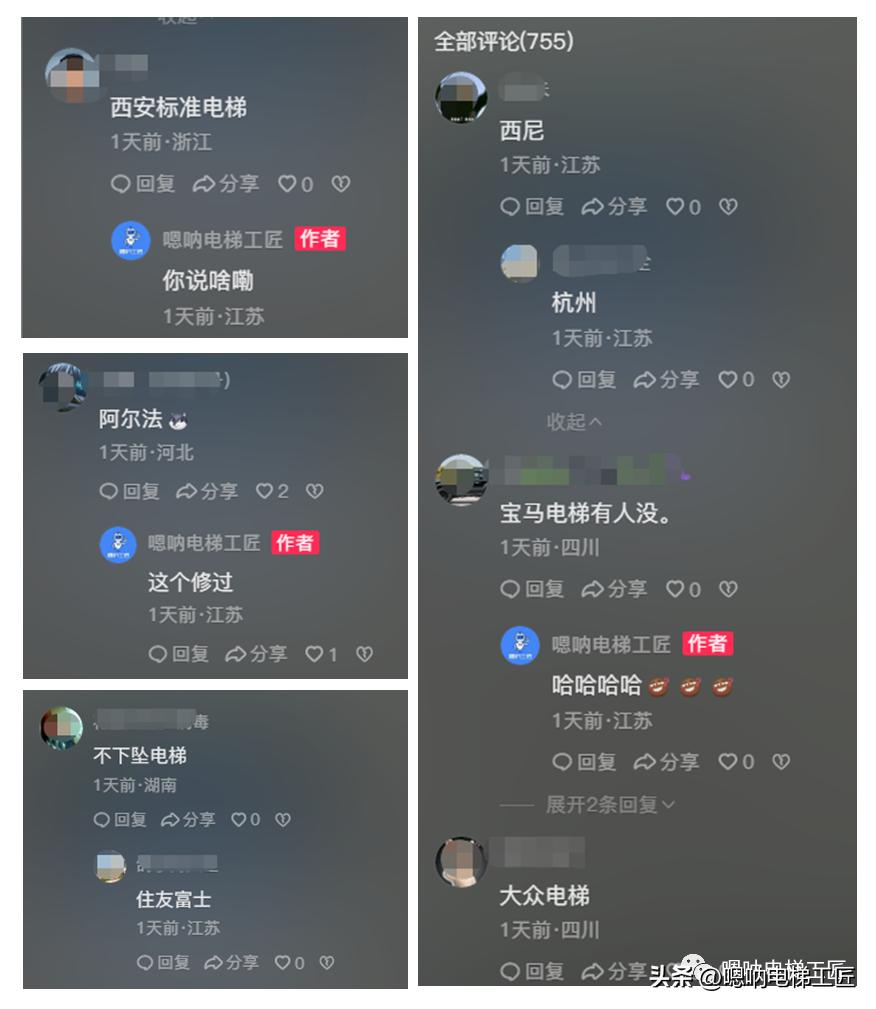Collapse replies using the 收起 link under 杭州
876x1009 pixels.
pos(573,422)
